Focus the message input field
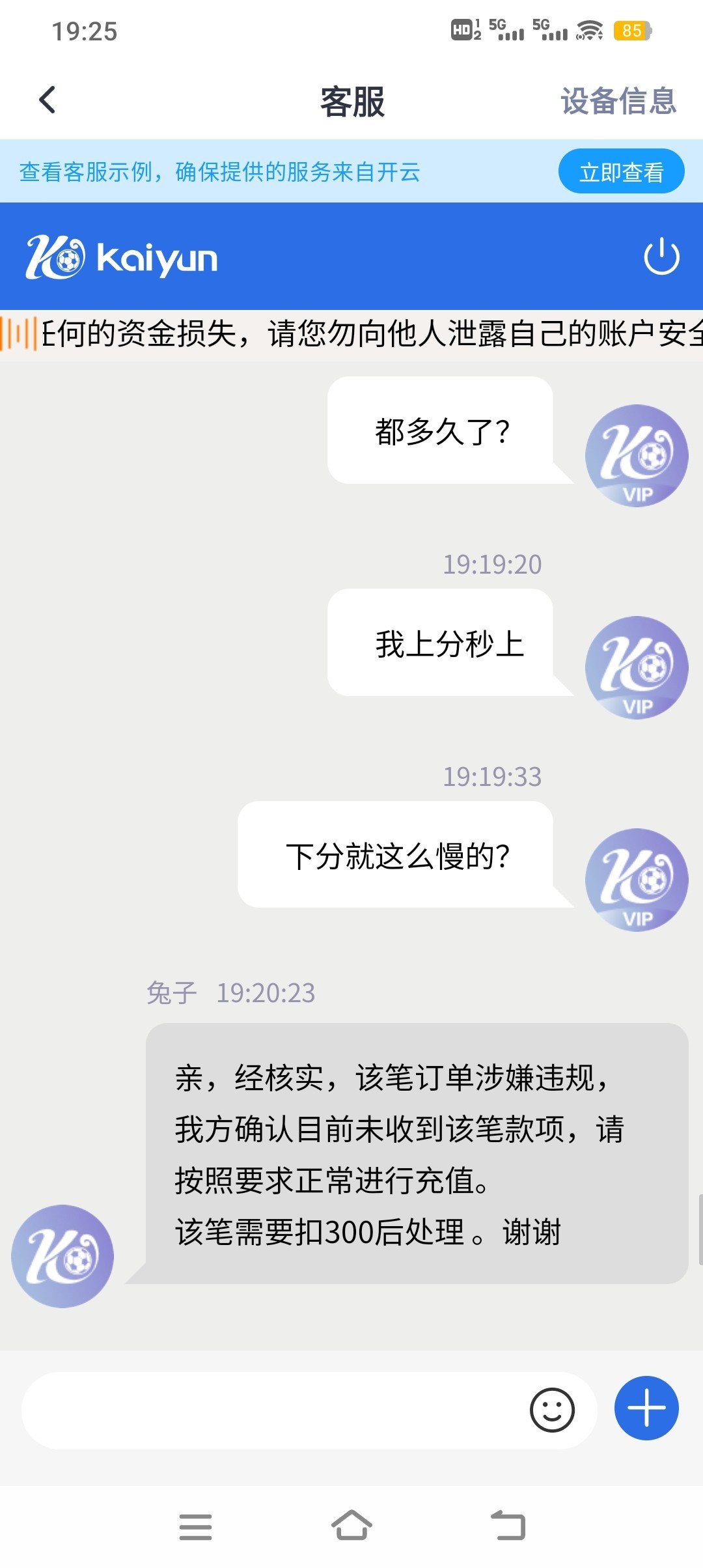Screen dimensions: 703x1568 tap(273, 1410)
